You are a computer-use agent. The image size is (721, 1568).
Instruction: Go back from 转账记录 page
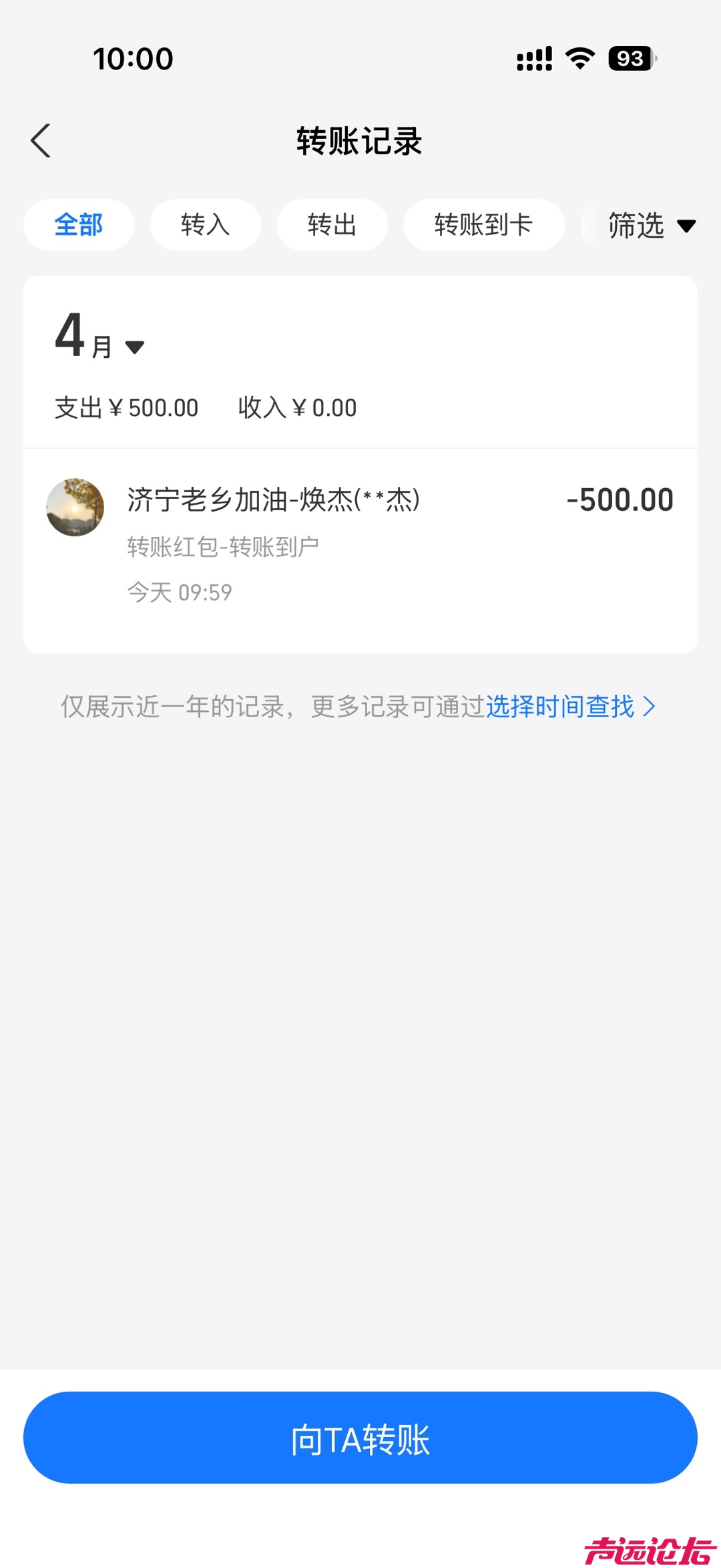pyautogui.click(x=41, y=141)
